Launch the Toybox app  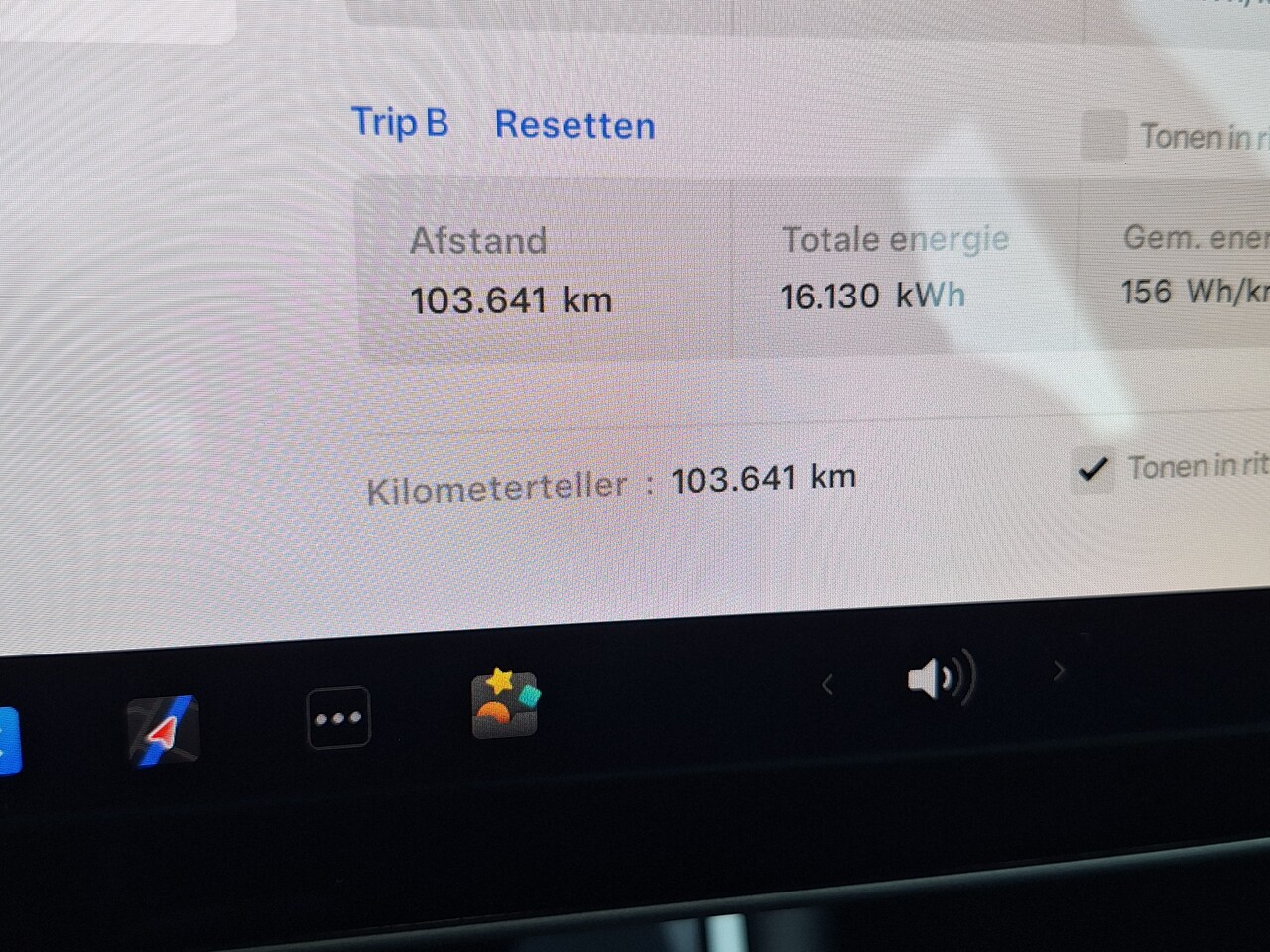(x=505, y=703)
